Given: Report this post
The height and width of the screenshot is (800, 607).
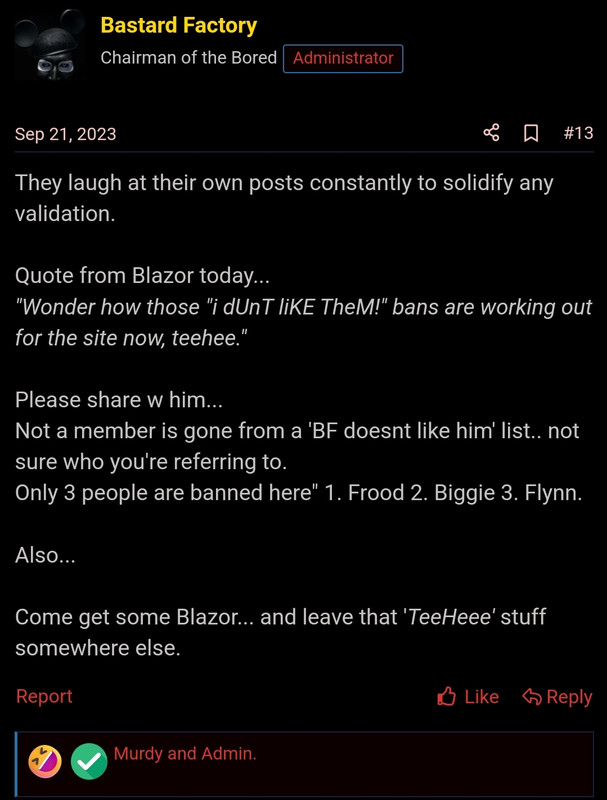Looking at the screenshot, I should (44, 697).
